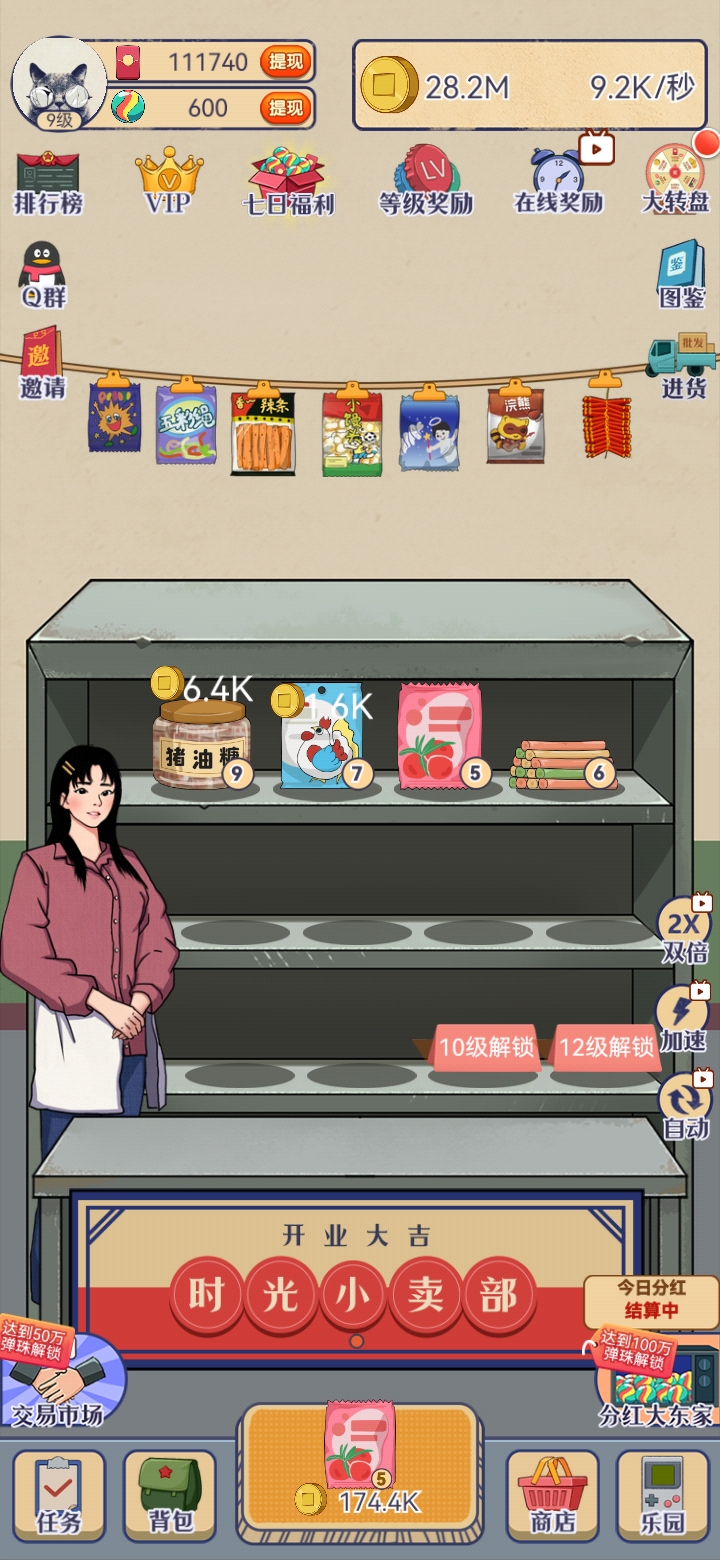This screenshot has width=720, height=1560.
Task: Tap 邀请 invite friends
Action: 43,365
